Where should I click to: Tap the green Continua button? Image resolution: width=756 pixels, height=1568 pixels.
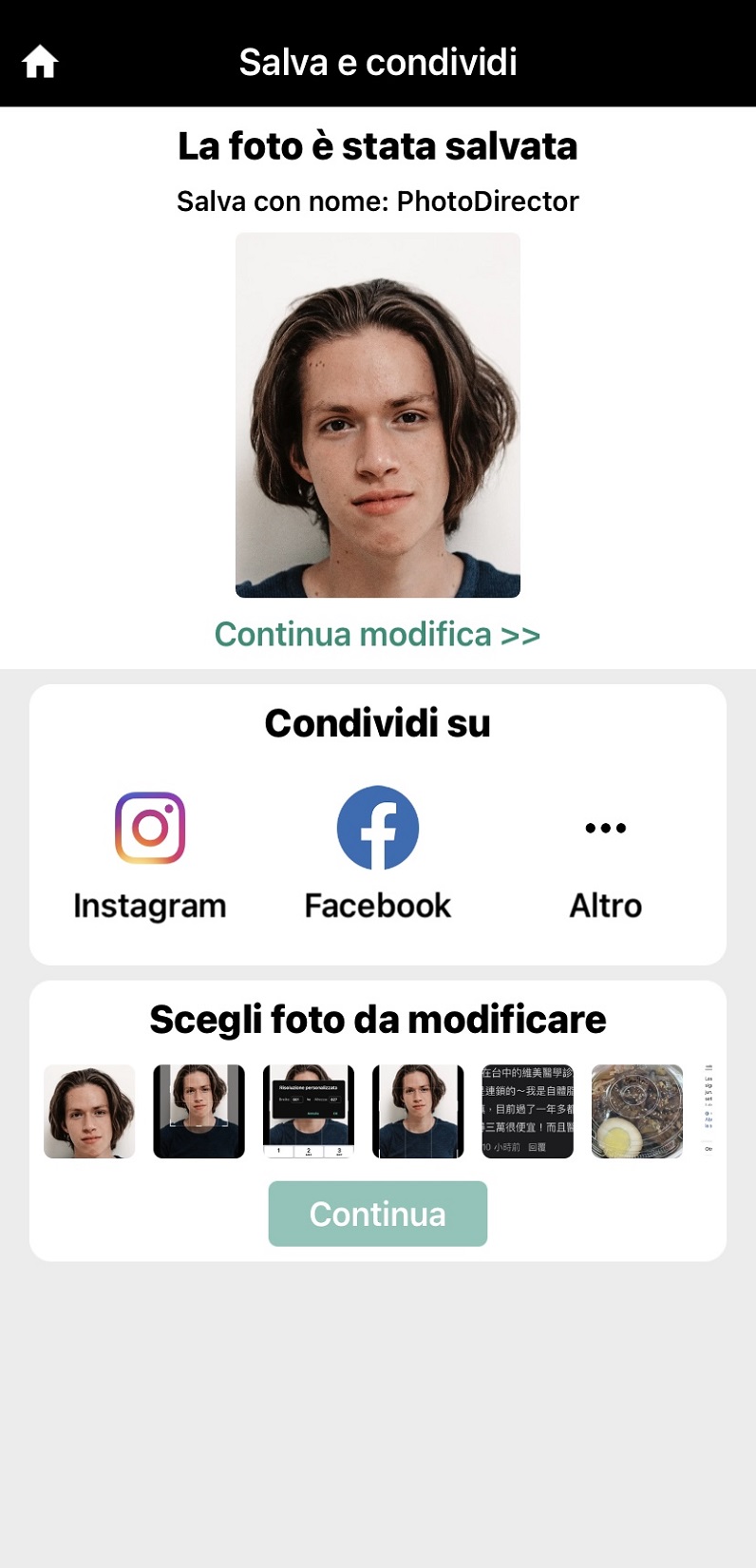tap(377, 1214)
